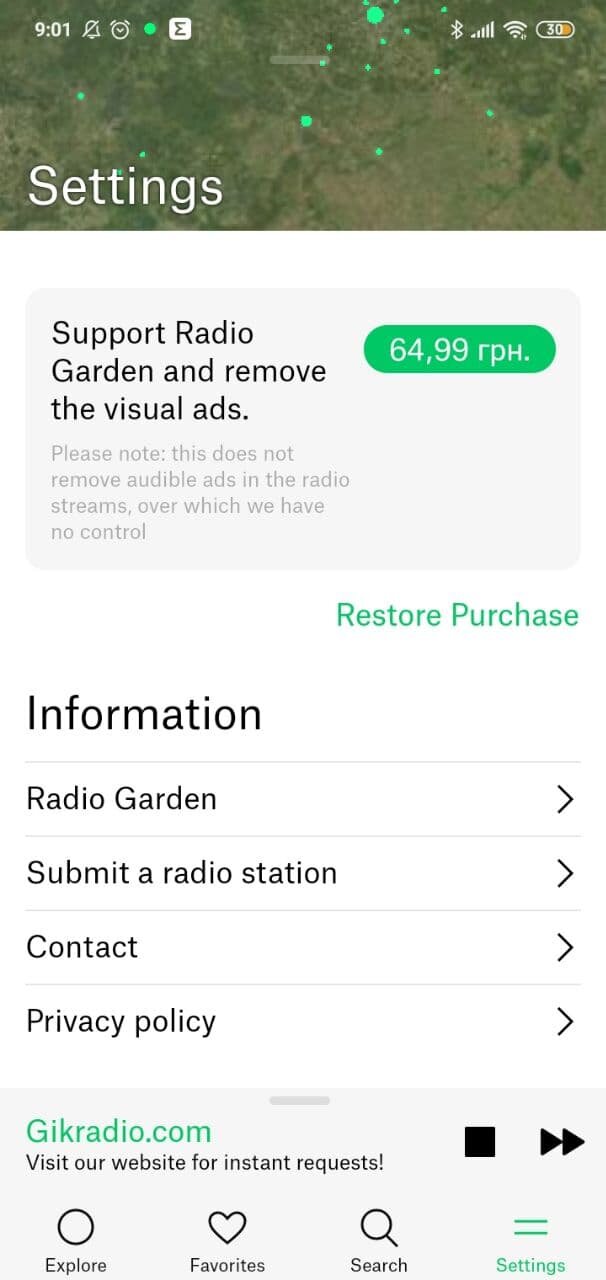
Task: Skip to the next station
Action: click(562, 1141)
